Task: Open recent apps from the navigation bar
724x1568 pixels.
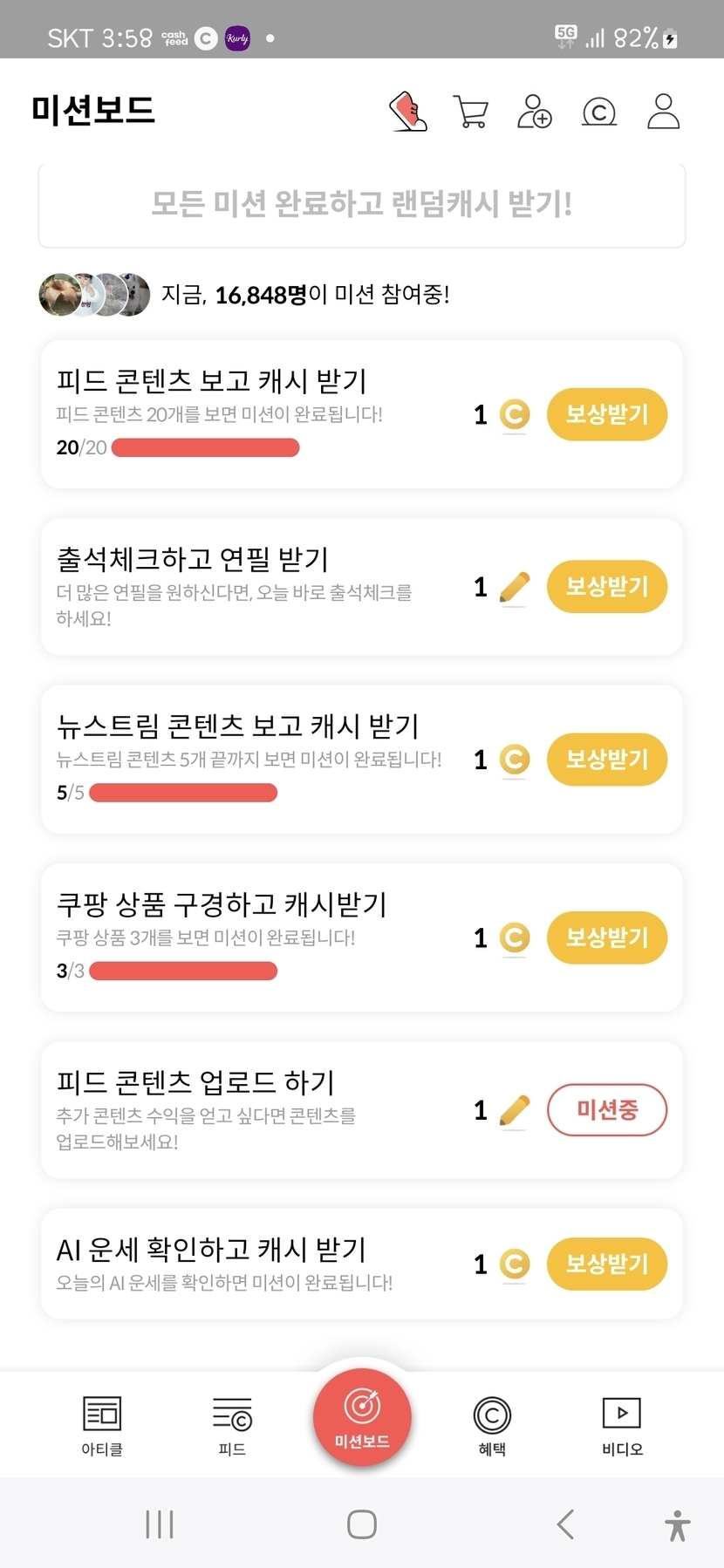Action: click(x=160, y=1524)
